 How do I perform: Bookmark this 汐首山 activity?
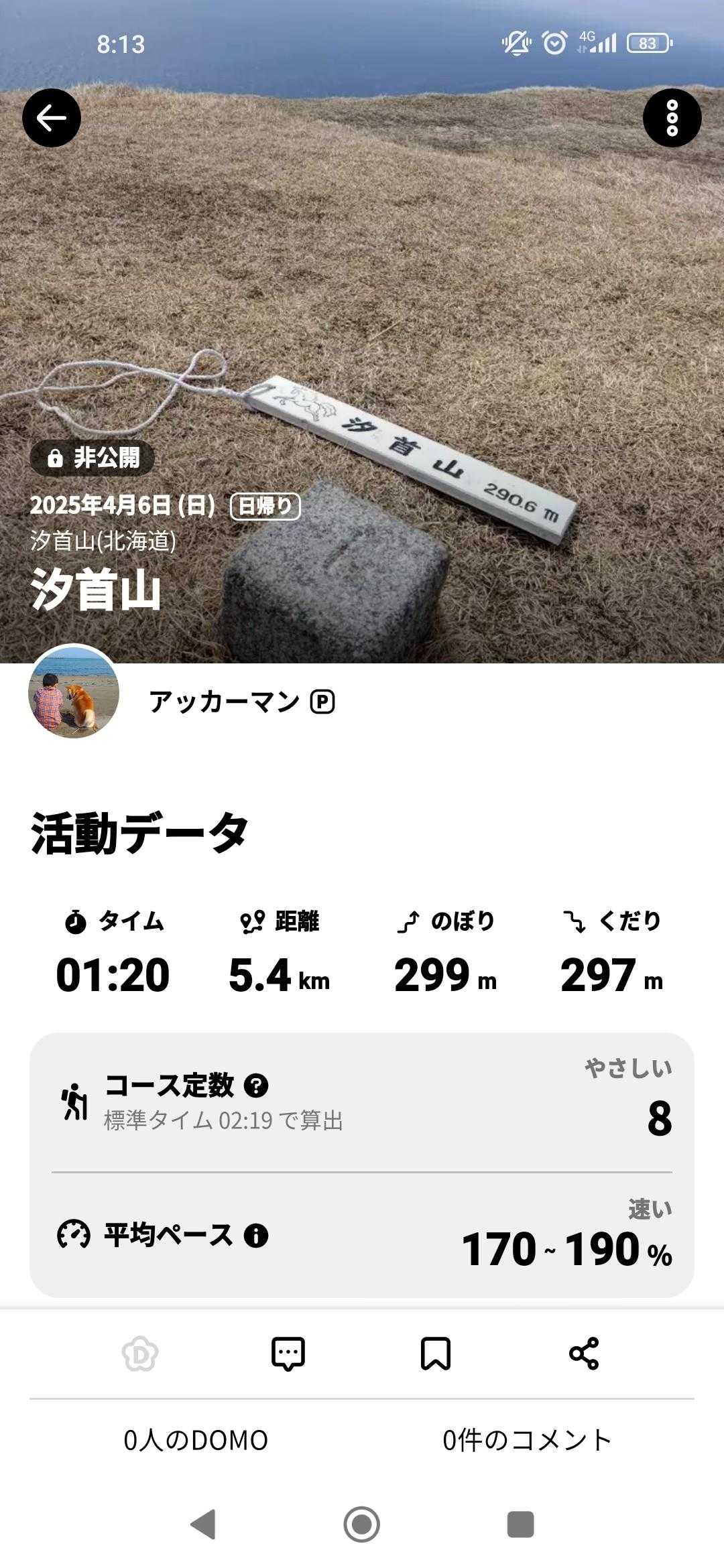pos(436,1354)
